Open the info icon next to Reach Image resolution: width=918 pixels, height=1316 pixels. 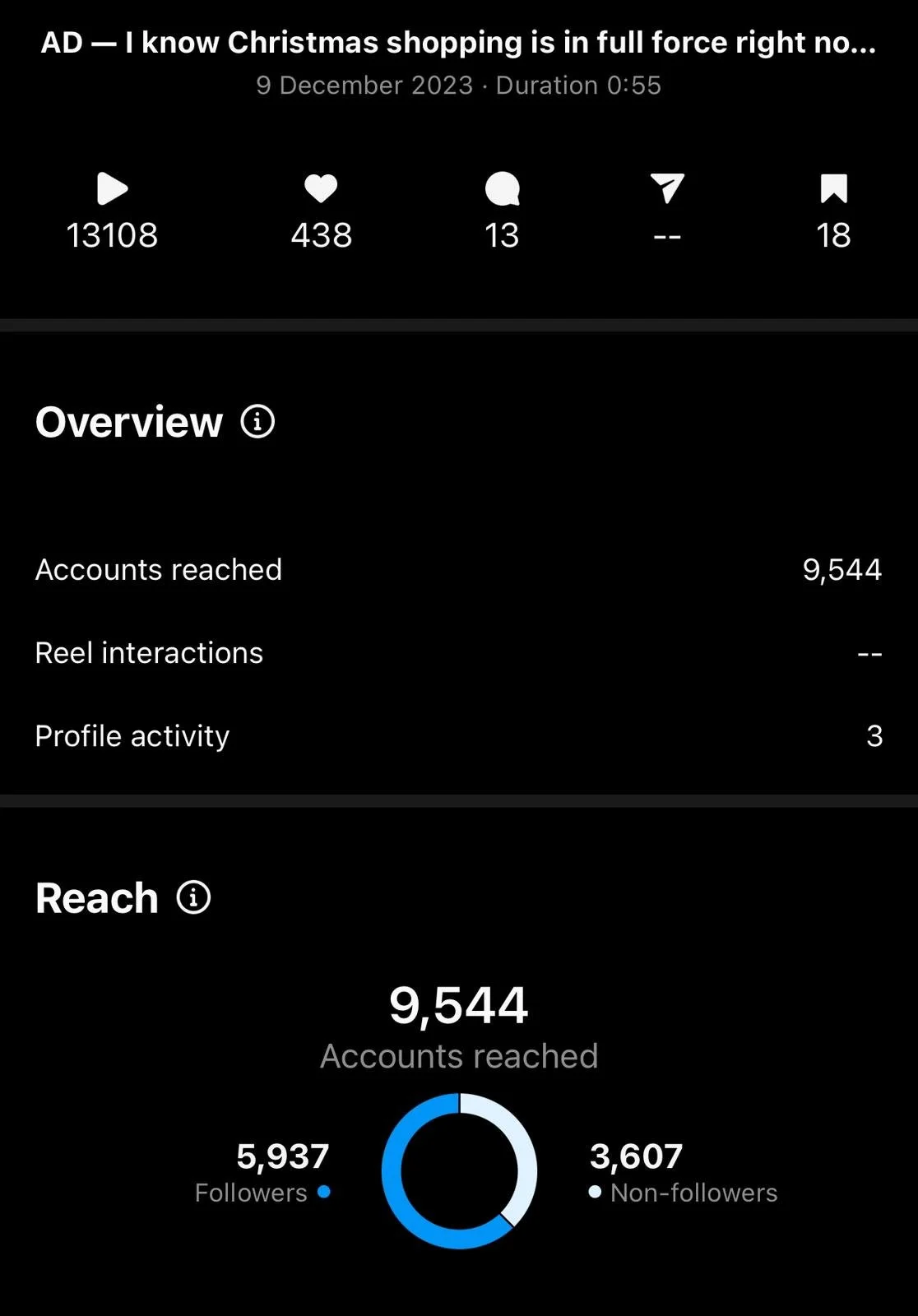point(194,897)
